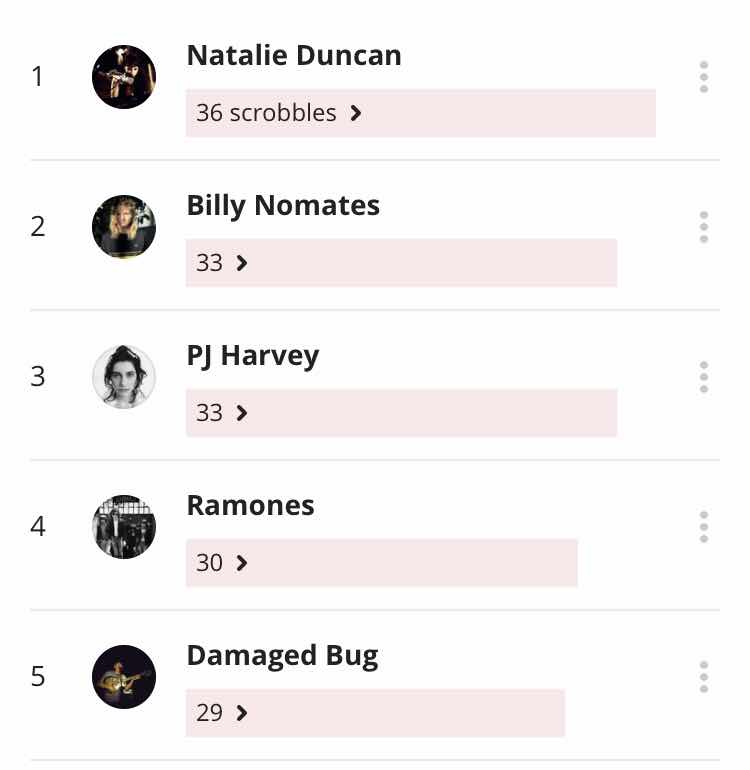Open the Damaged Bug artist page
The height and width of the screenshot is (770, 750).
tap(282, 656)
